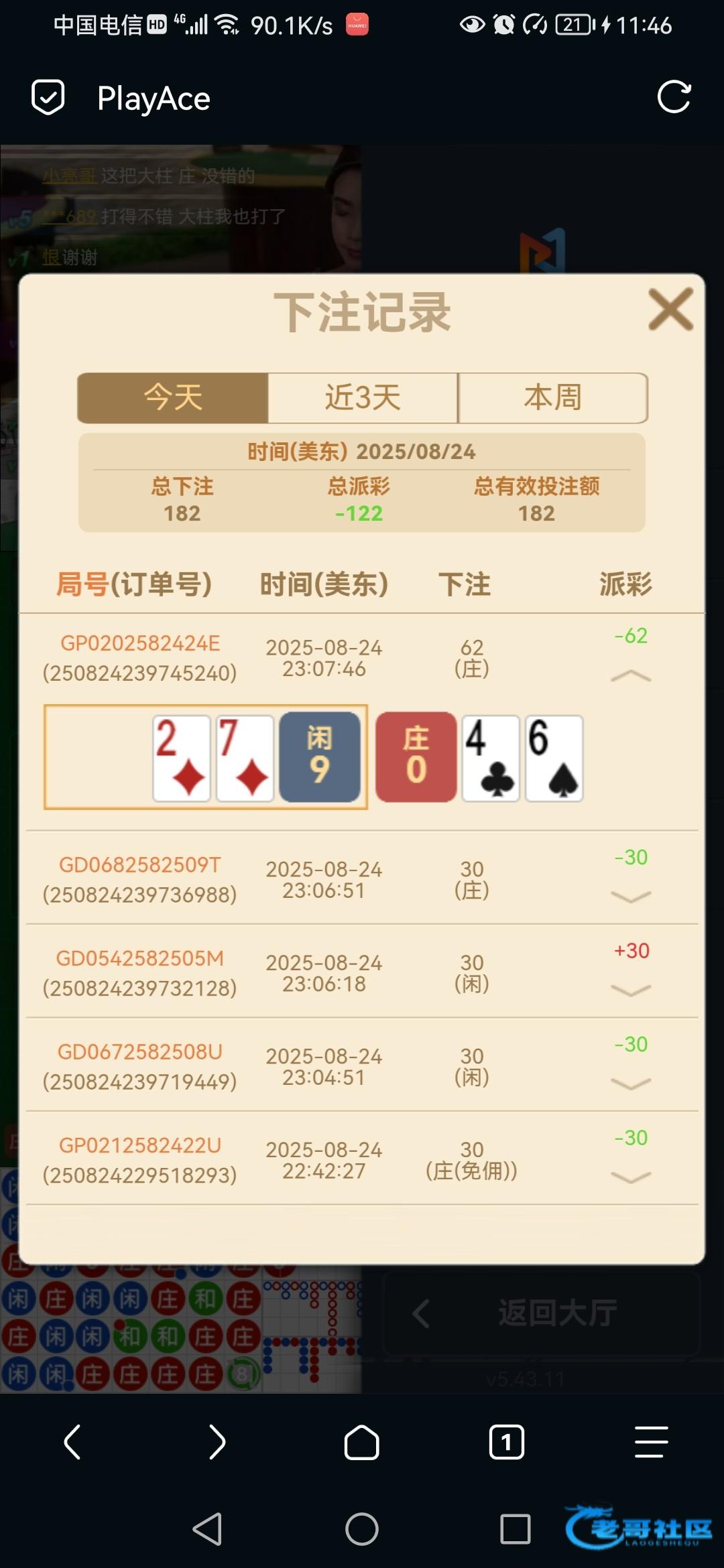Go back in the browser toolbar
Screen dimensions: 724x1568
click(x=72, y=1442)
